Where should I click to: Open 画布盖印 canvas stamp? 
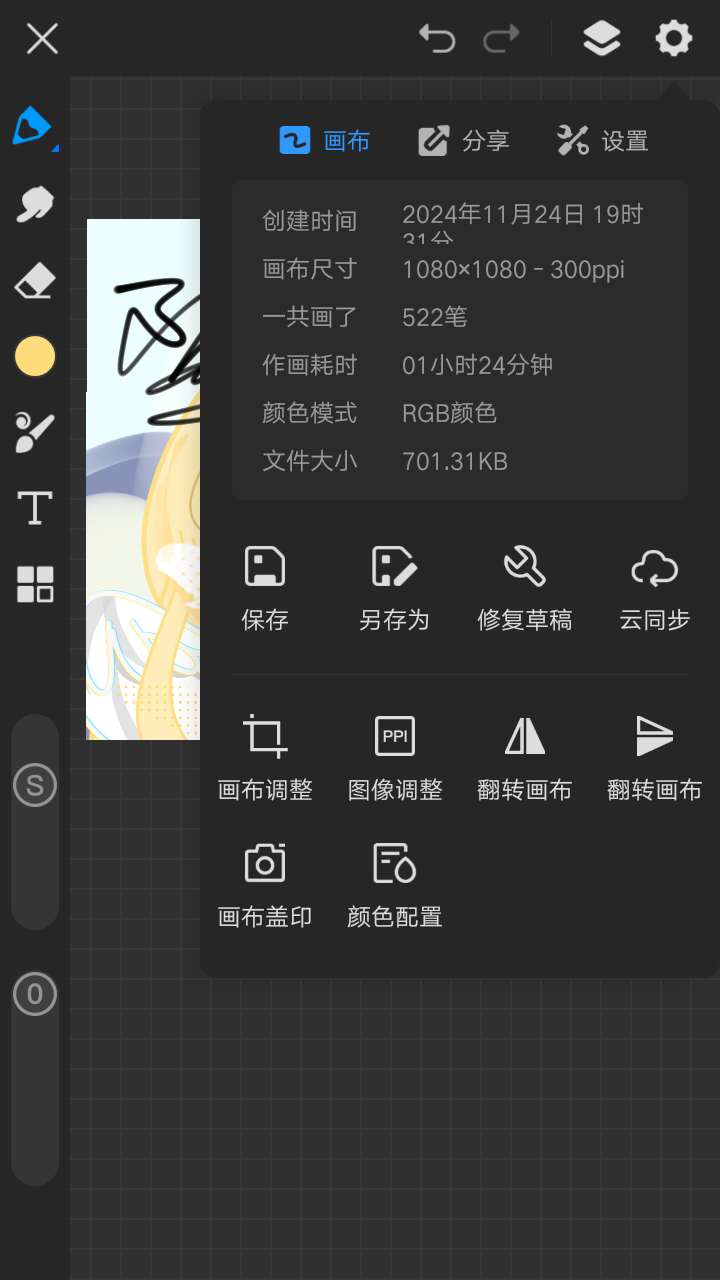pyautogui.click(x=265, y=886)
